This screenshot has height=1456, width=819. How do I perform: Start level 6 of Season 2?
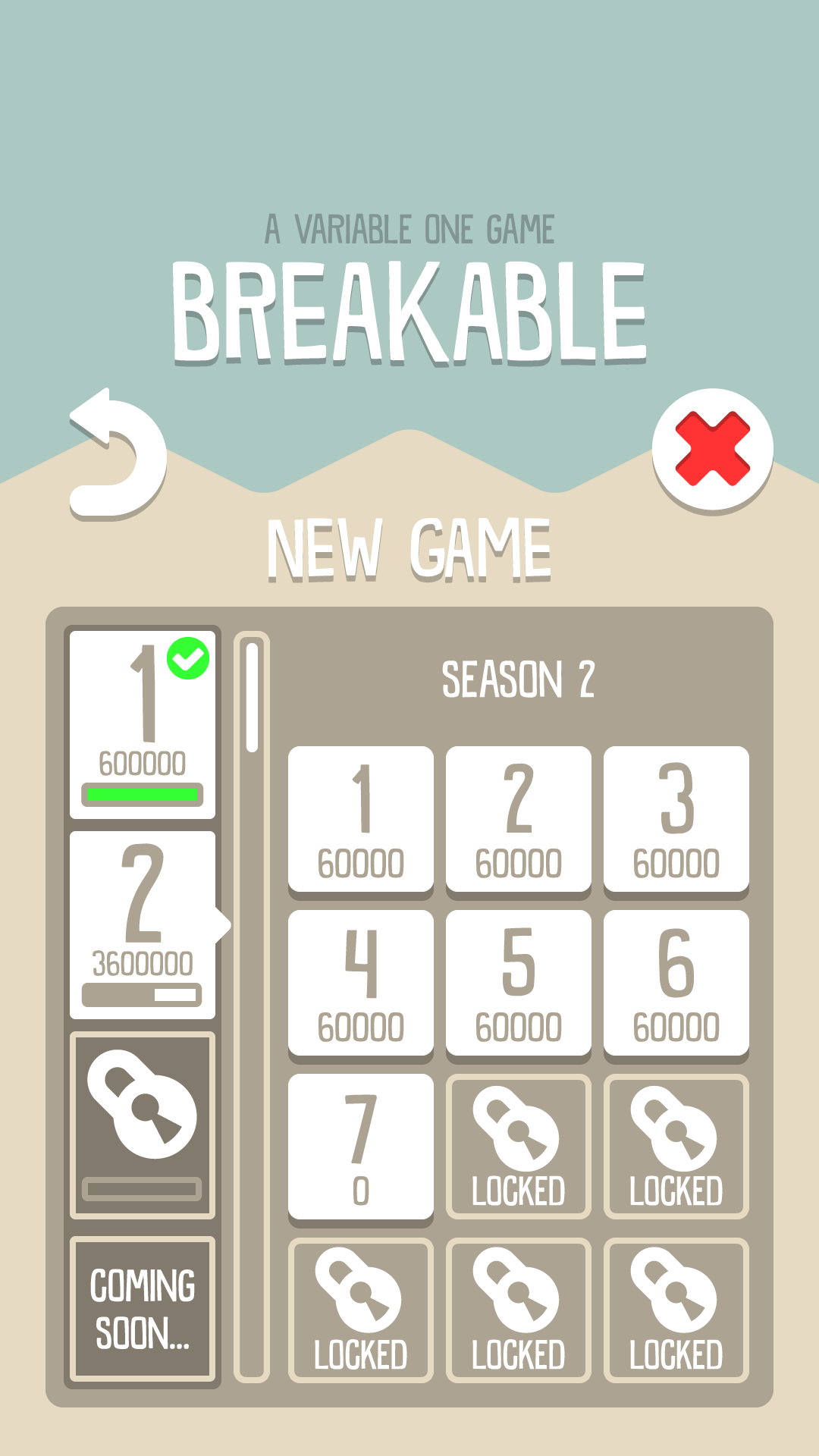(676, 984)
